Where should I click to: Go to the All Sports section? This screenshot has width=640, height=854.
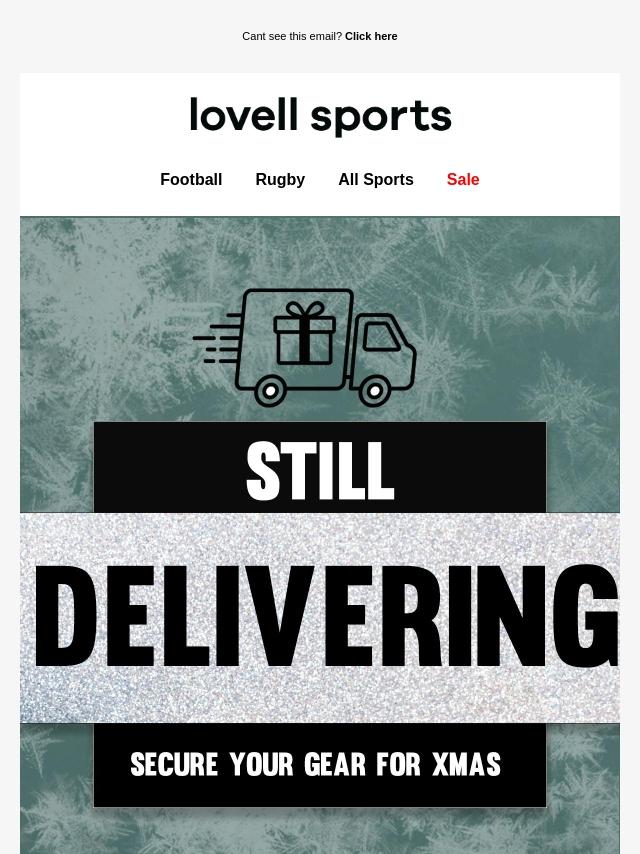[x=375, y=180]
